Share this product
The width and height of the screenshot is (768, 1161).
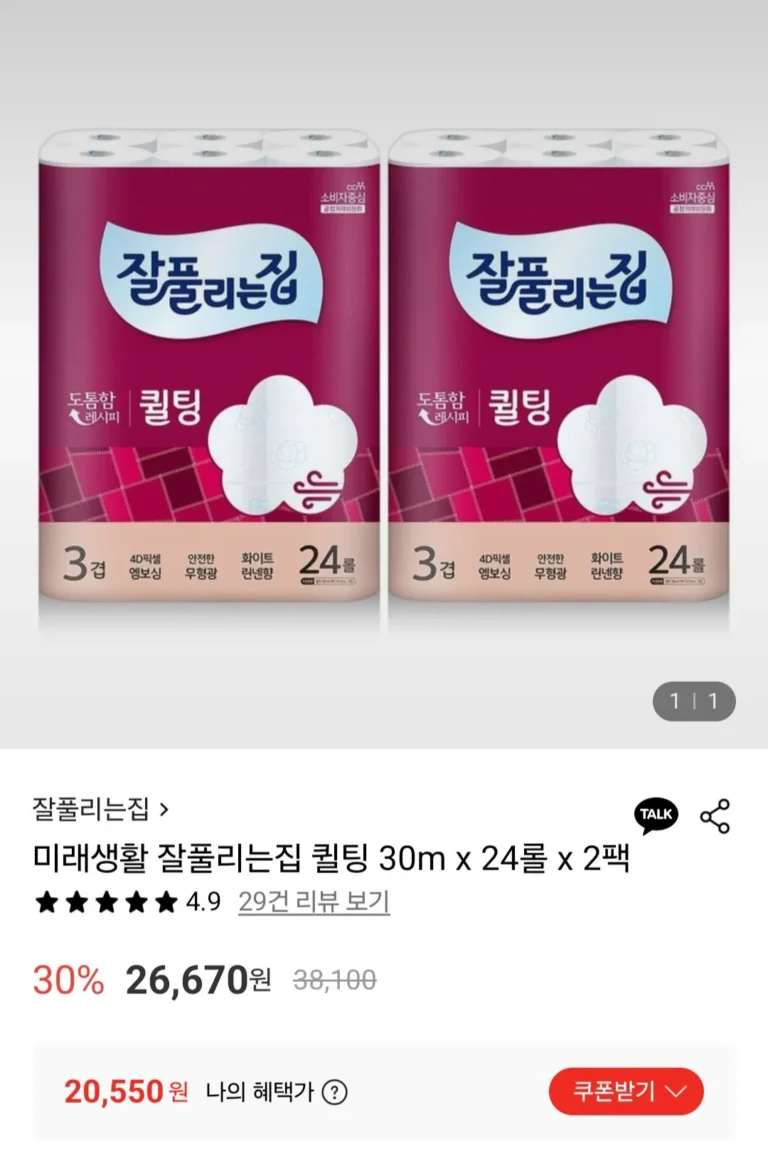[x=715, y=817]
